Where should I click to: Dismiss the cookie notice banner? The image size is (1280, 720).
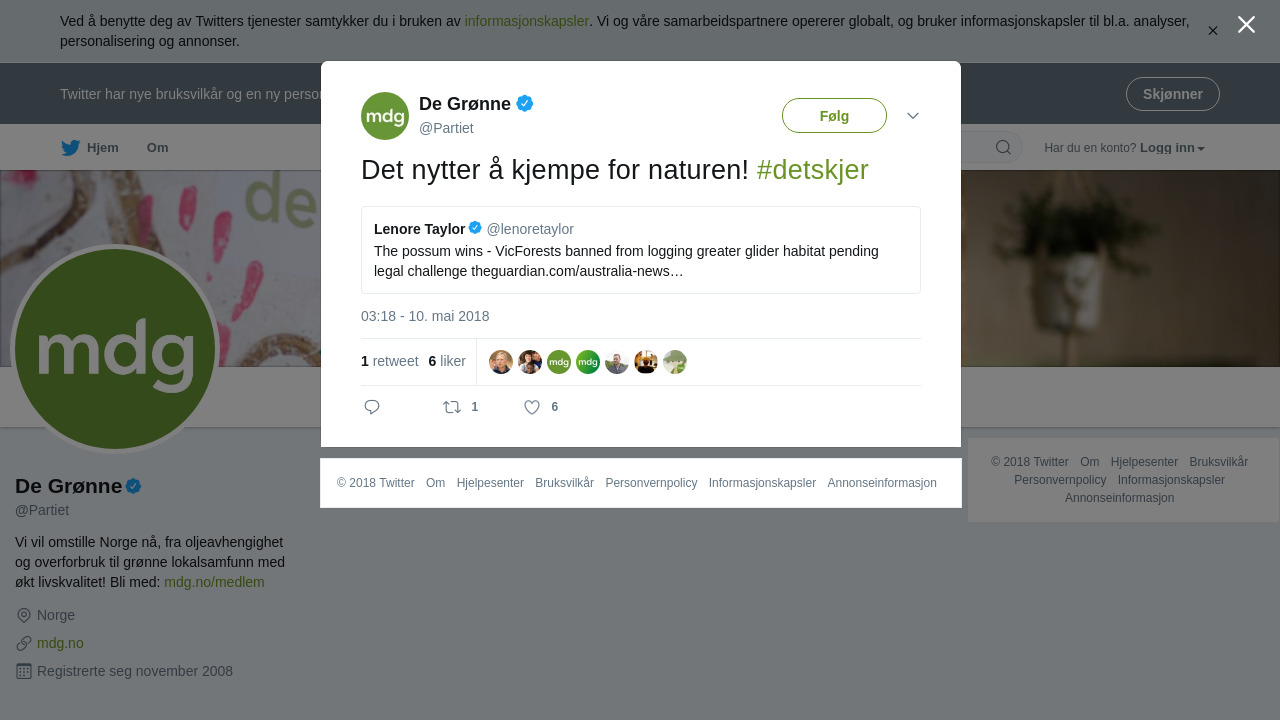point(1212,31)
